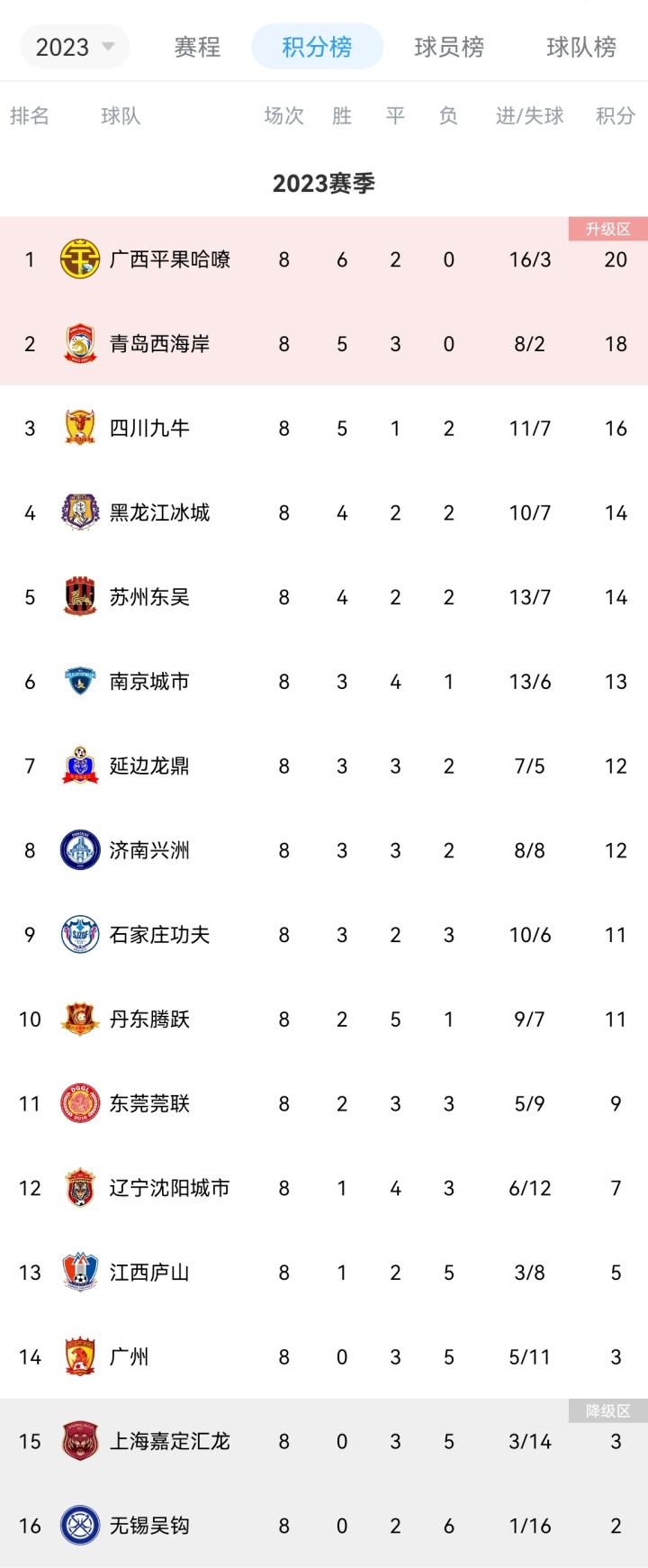This screenshot has width=648, height=1568.
Task: Click the 黑龙江冰城 team badge
Action: 79,512
